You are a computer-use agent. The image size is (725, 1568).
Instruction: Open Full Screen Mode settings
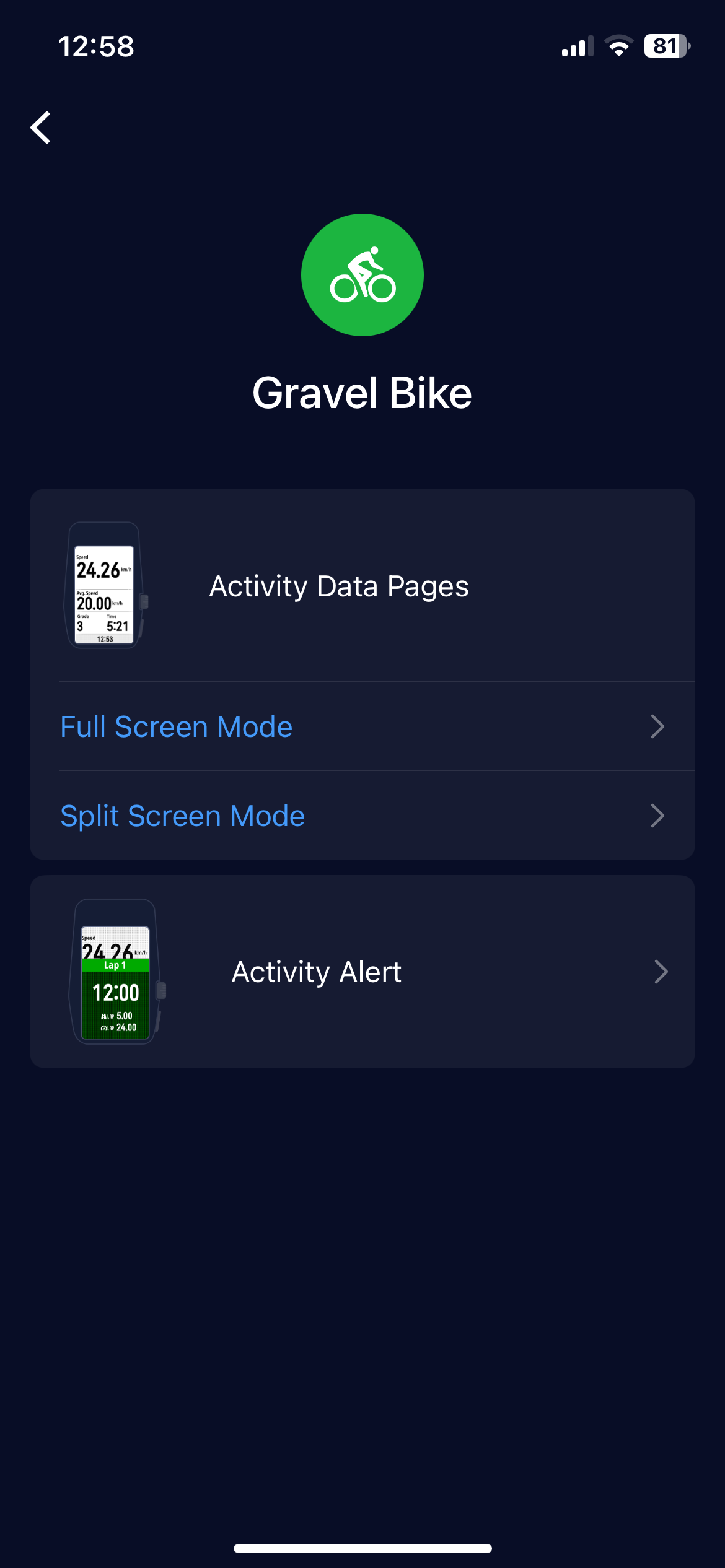tap(362, 726)
